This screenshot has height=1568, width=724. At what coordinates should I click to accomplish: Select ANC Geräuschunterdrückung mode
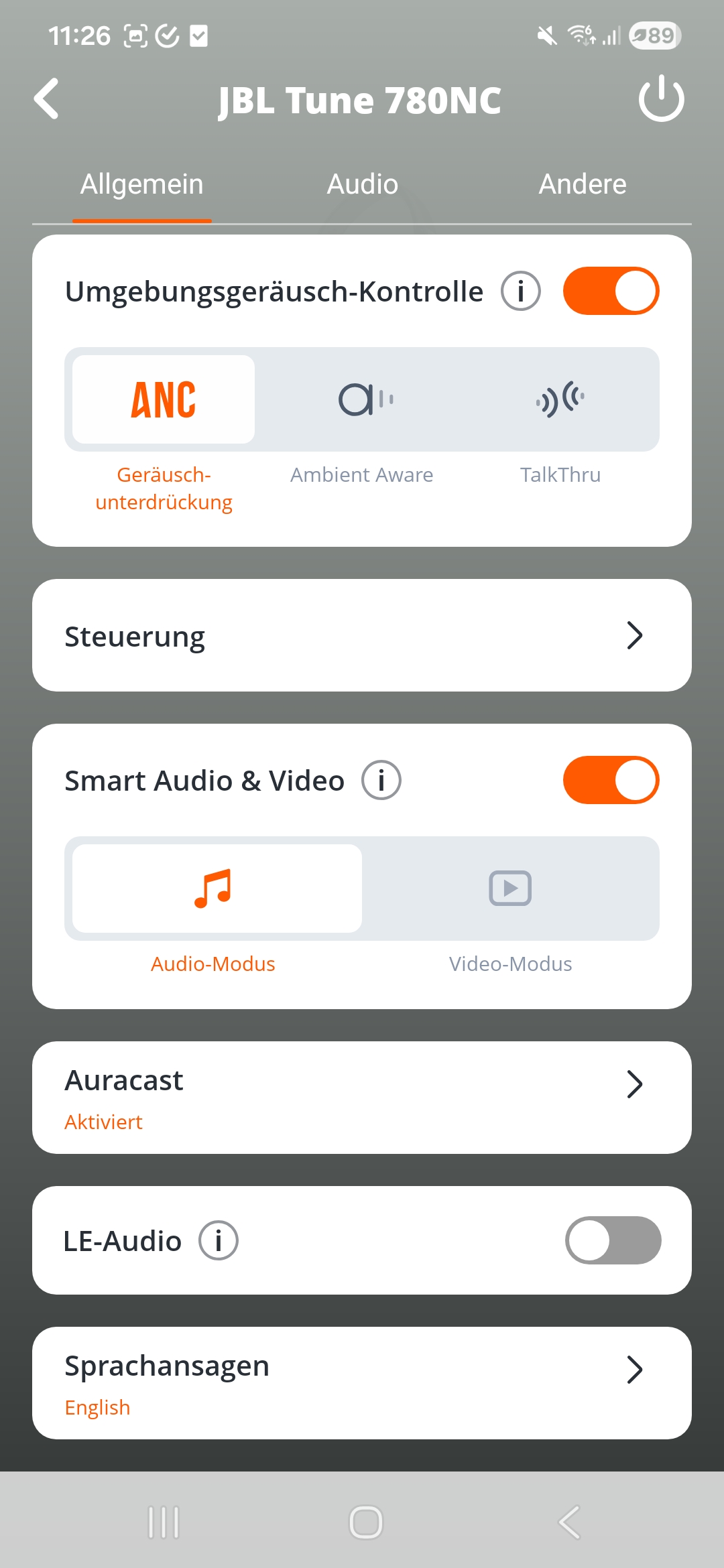tap(164, 399)
